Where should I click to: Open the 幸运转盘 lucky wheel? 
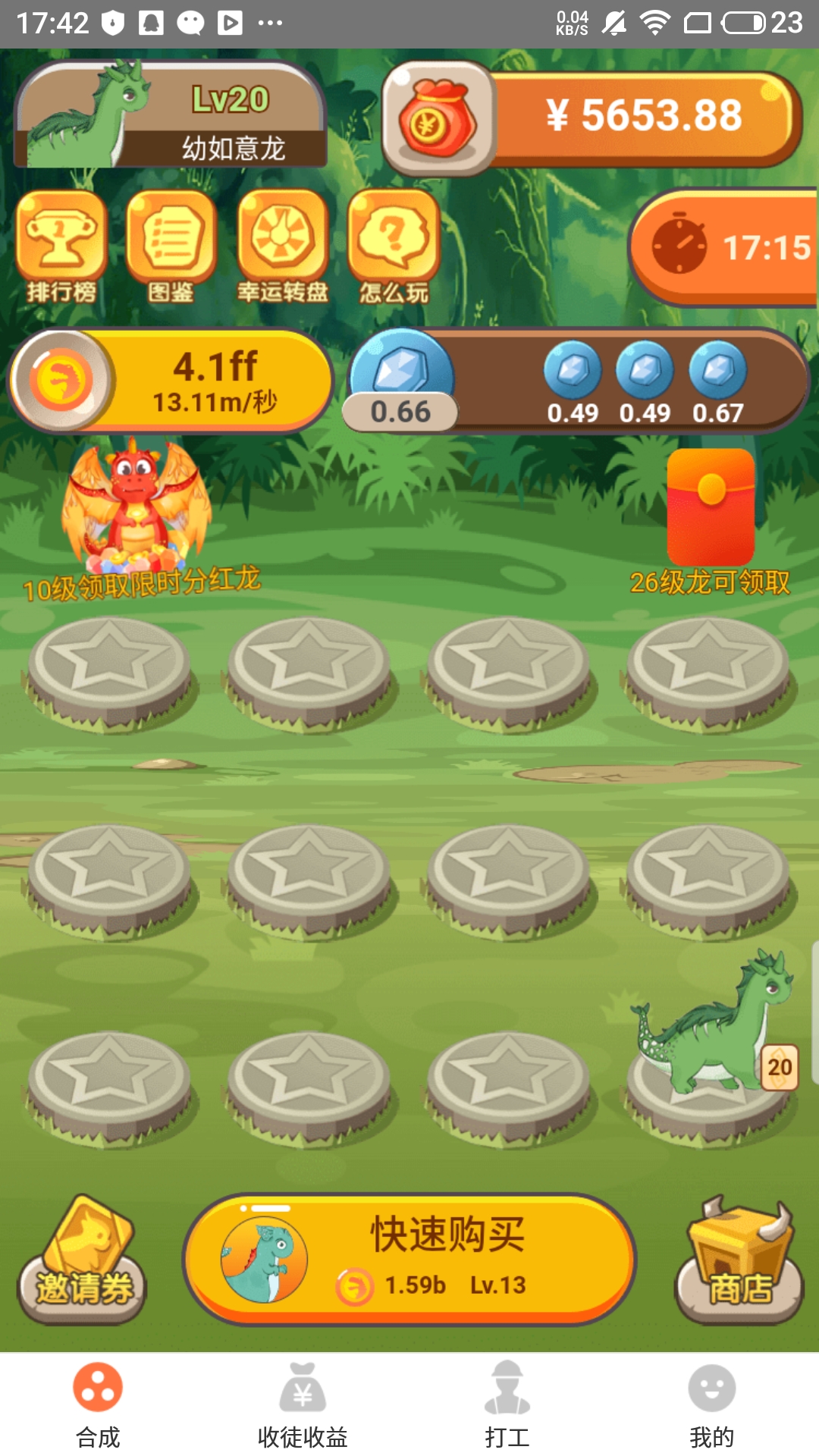(282, 246)
